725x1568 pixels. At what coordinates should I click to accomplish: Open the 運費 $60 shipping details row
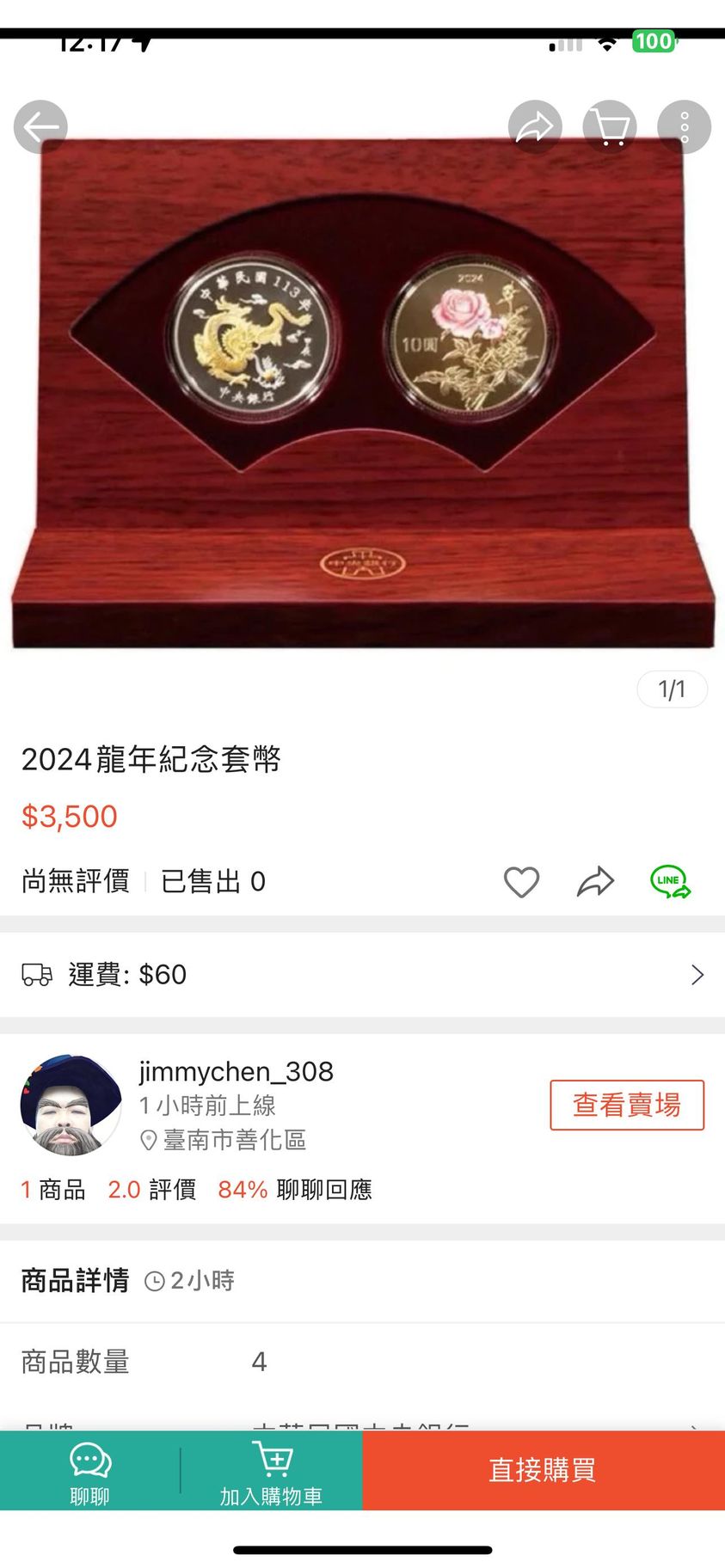click(x=362, y=975)
